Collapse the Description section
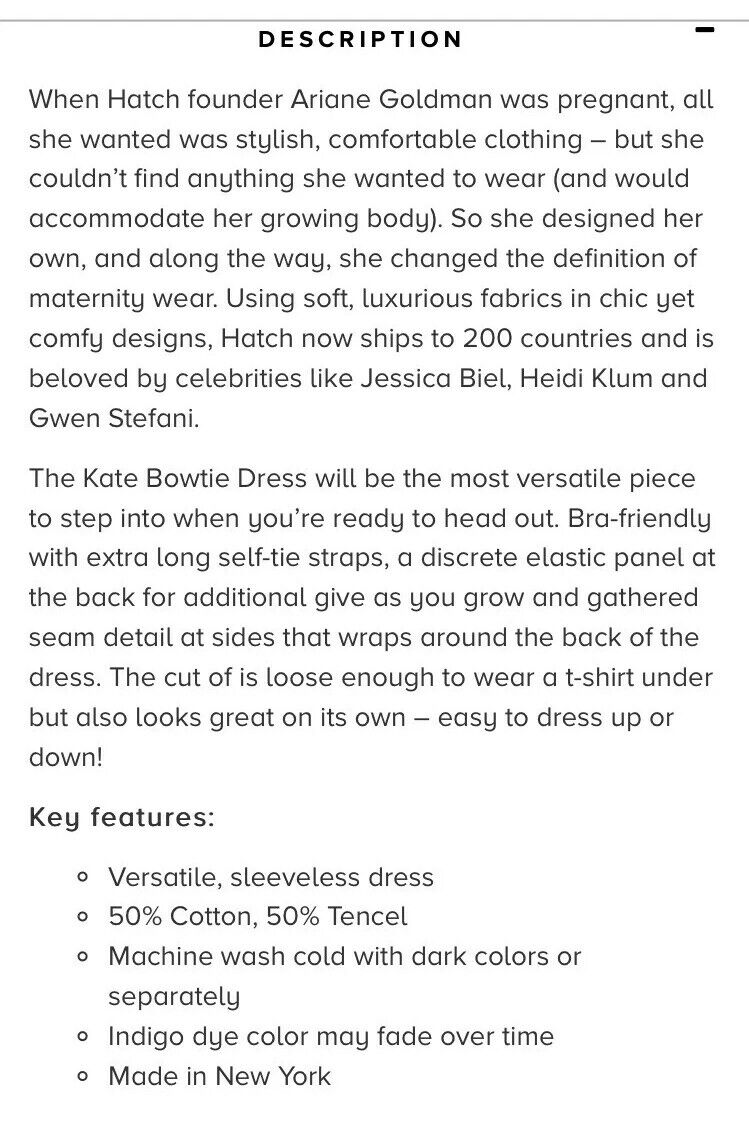749x1121 pixels. 704,31
